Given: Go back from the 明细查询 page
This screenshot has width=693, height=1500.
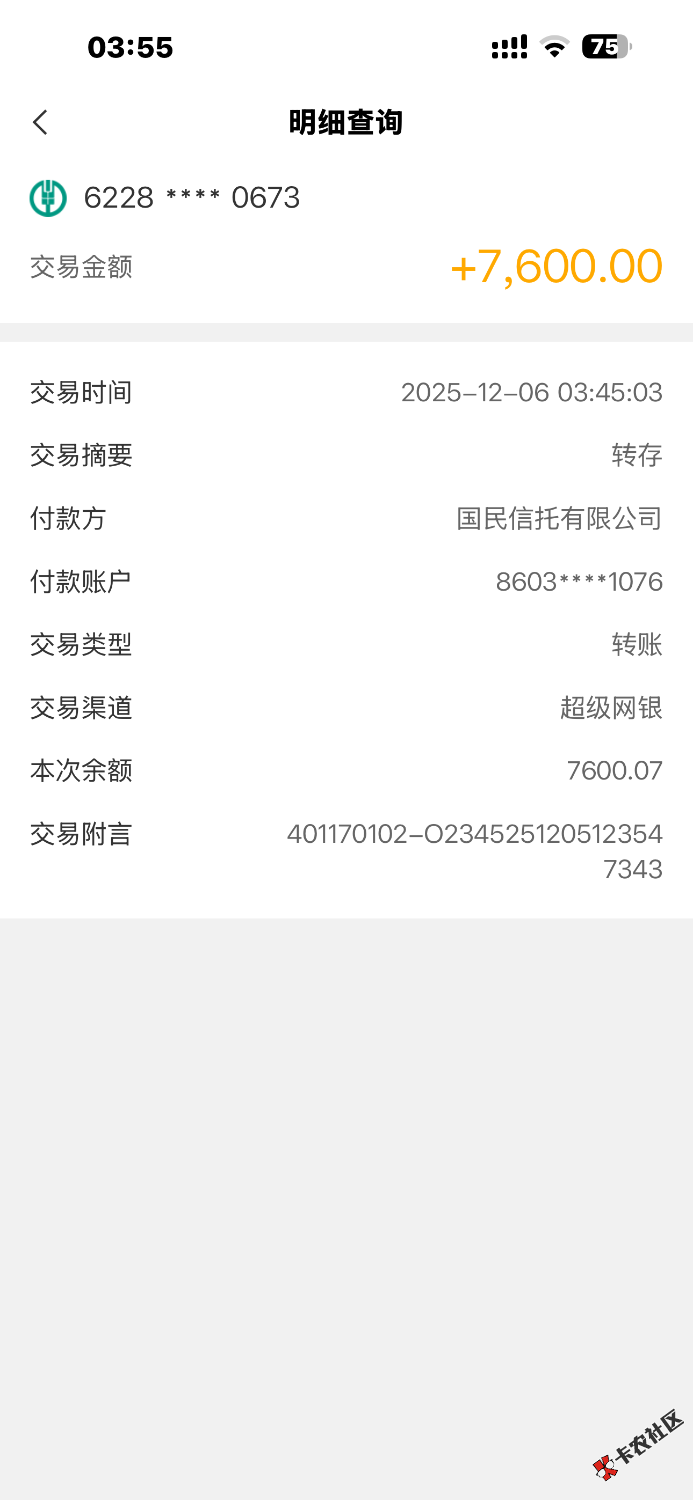Looking at the screenshot, I should (x=40, y=123).
